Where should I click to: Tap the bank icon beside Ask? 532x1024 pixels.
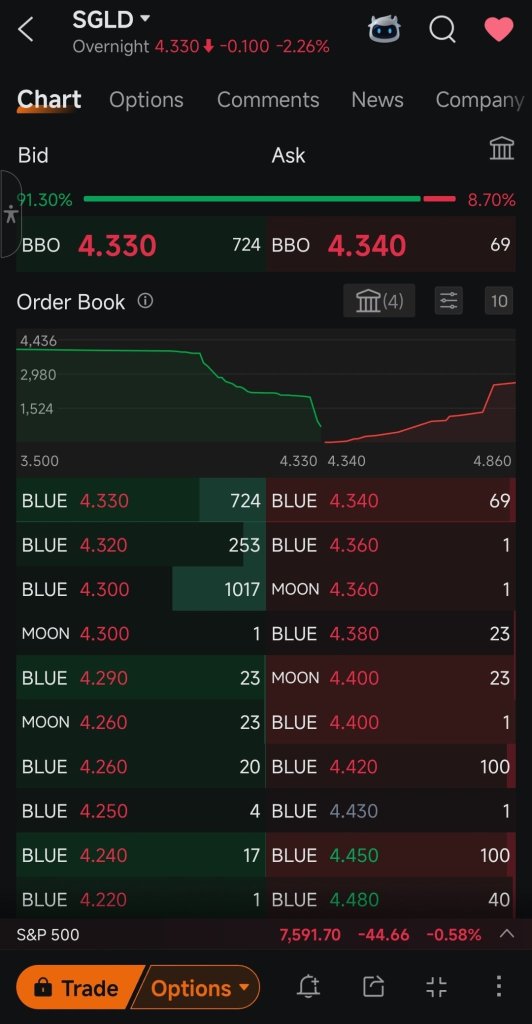501,149
